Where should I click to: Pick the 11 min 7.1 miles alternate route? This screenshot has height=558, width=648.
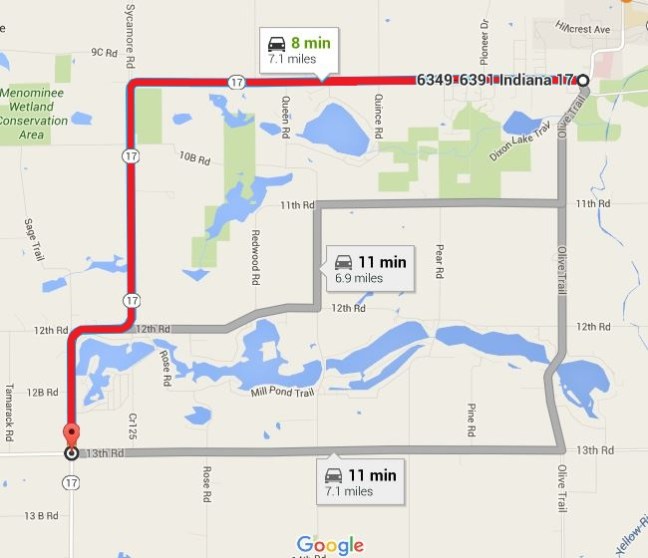coord(360,481)
